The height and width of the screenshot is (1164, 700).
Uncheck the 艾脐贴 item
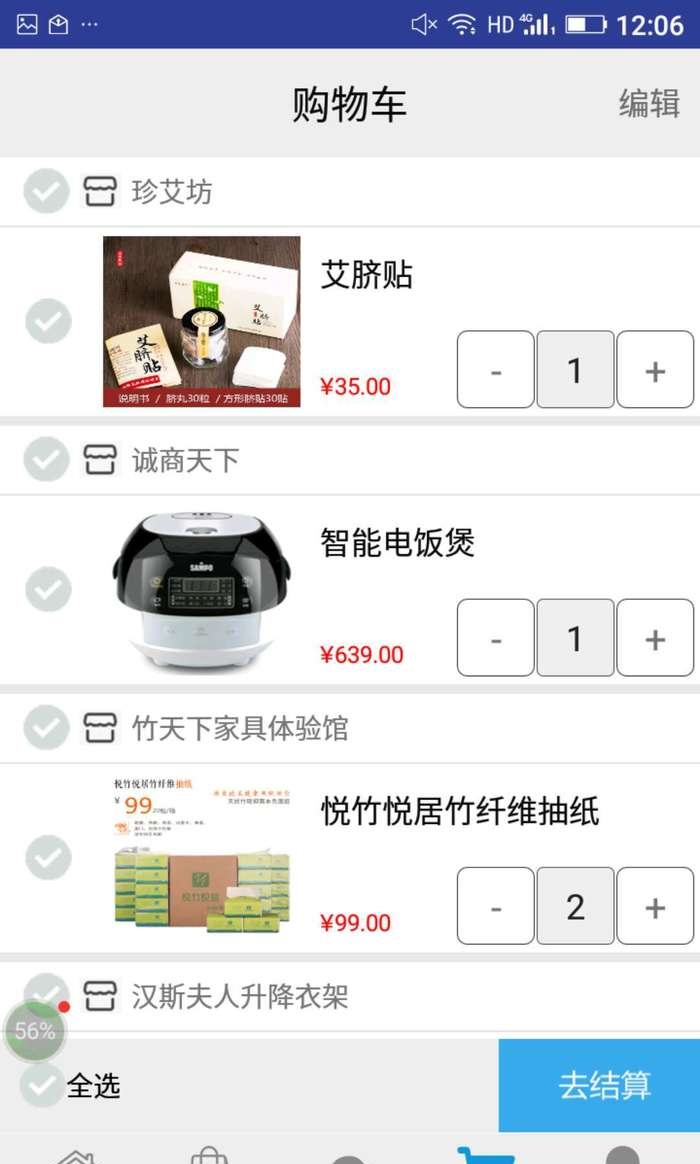point(48,321)
